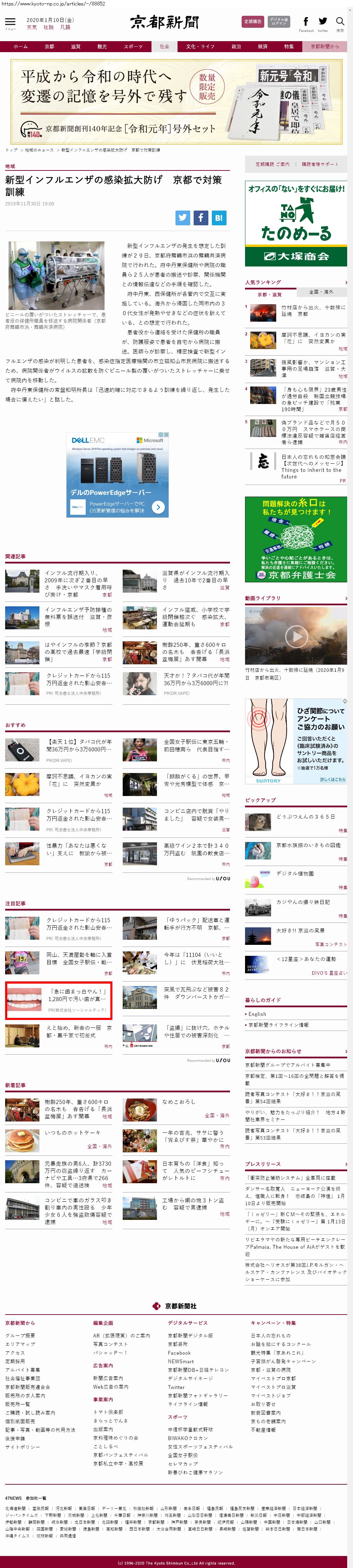The width and height of the screenshot is (353, 1568).
Task: Open the 天気 weather link
Action: (32, 27)
